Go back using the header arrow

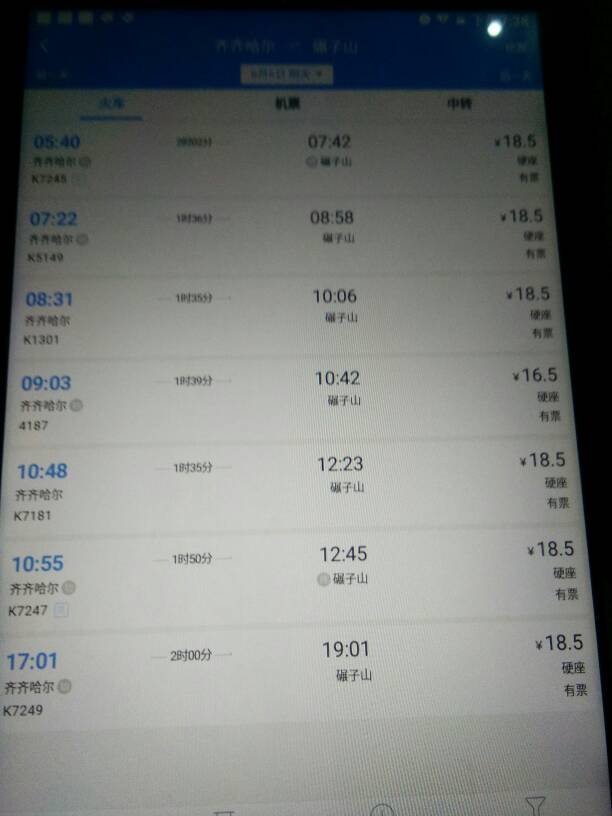tap(45, 46)
